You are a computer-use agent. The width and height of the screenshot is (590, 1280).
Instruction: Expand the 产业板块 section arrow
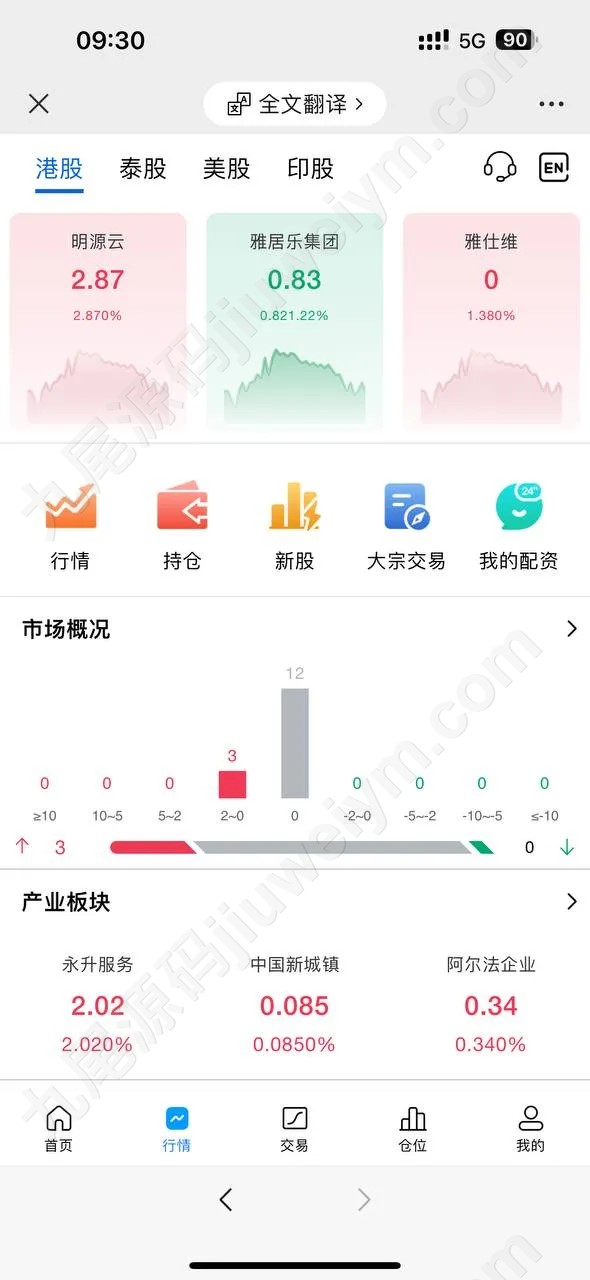572,901
